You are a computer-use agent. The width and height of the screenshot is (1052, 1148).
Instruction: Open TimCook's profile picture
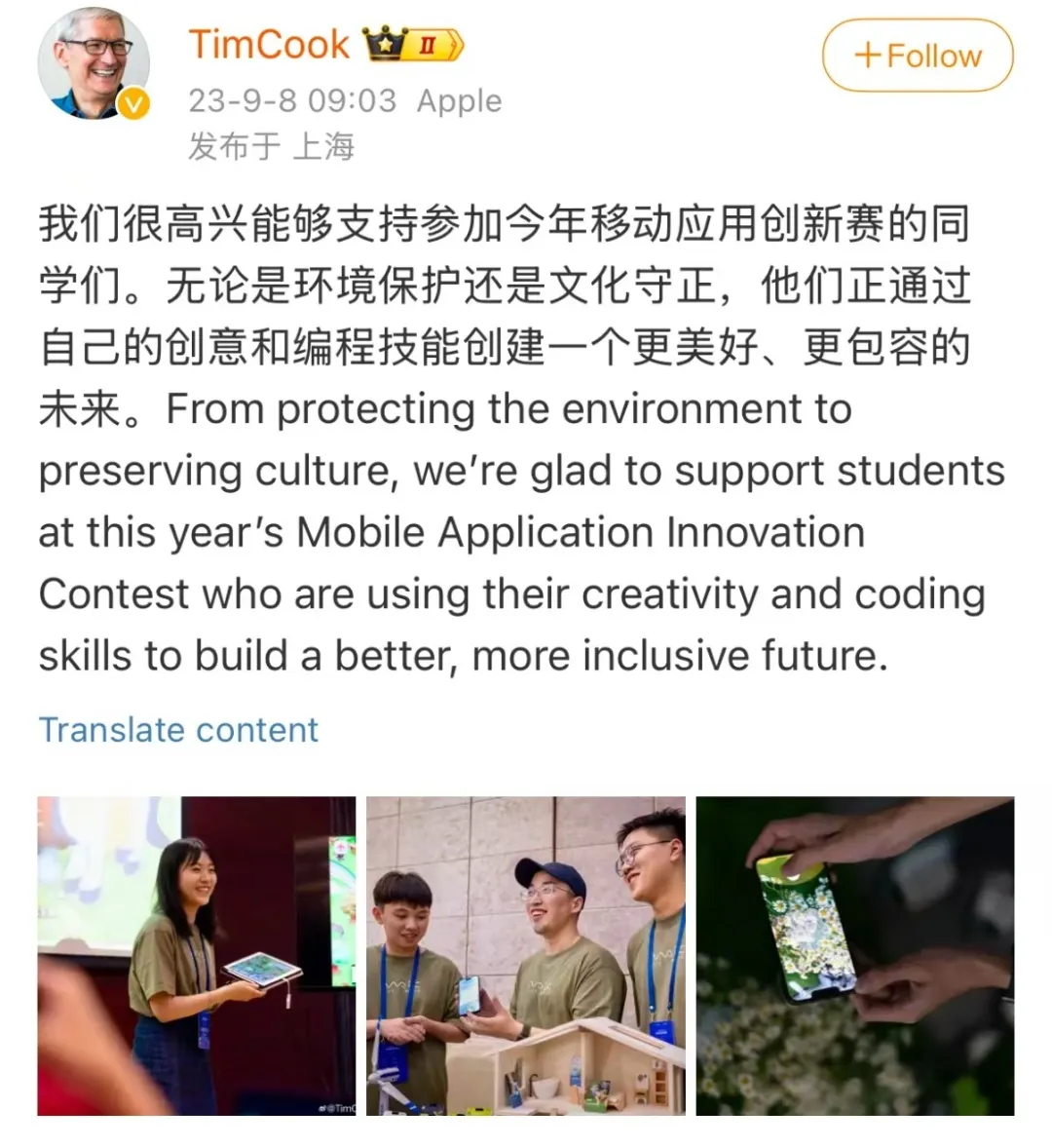pos(94,64)
